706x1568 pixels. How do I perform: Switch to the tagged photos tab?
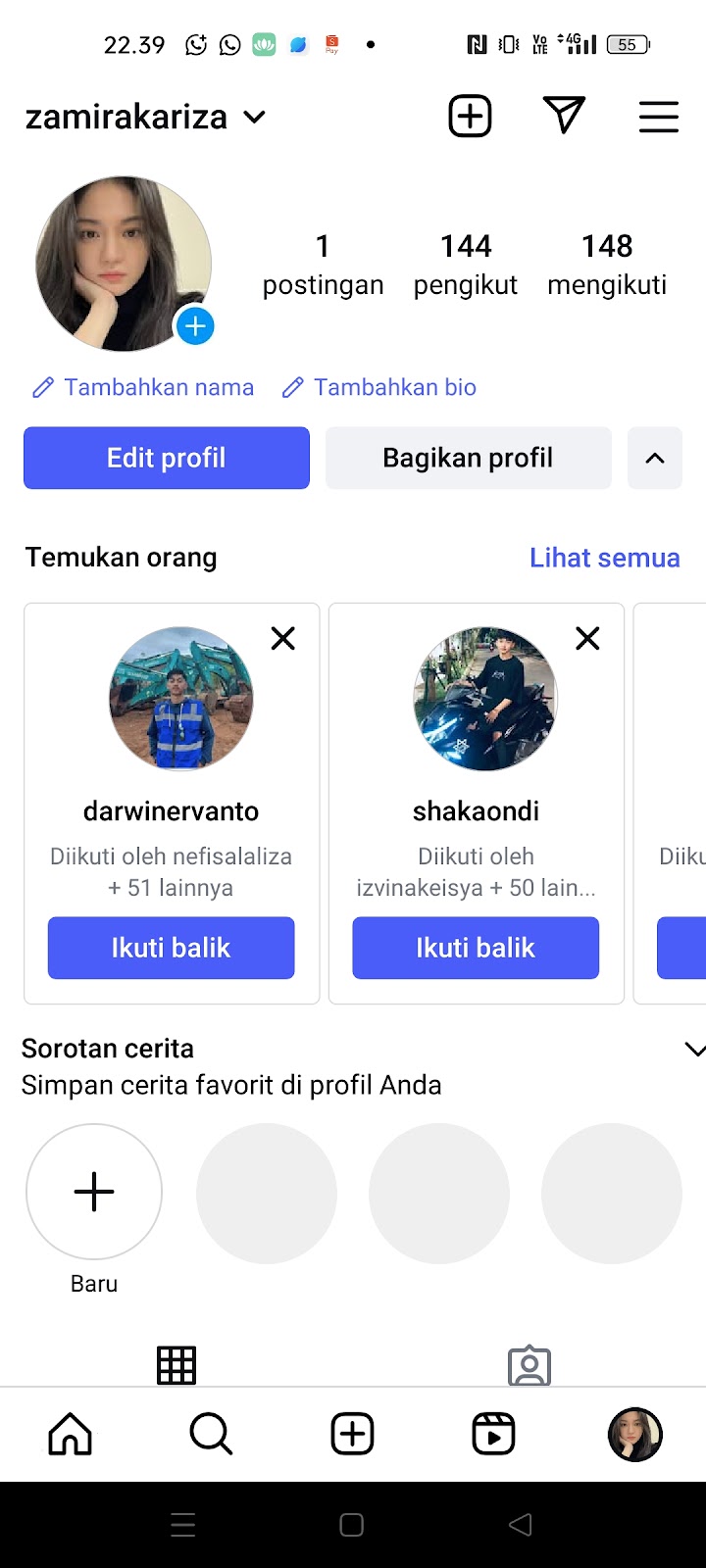pyautogui.click(x=529, y=1365)
